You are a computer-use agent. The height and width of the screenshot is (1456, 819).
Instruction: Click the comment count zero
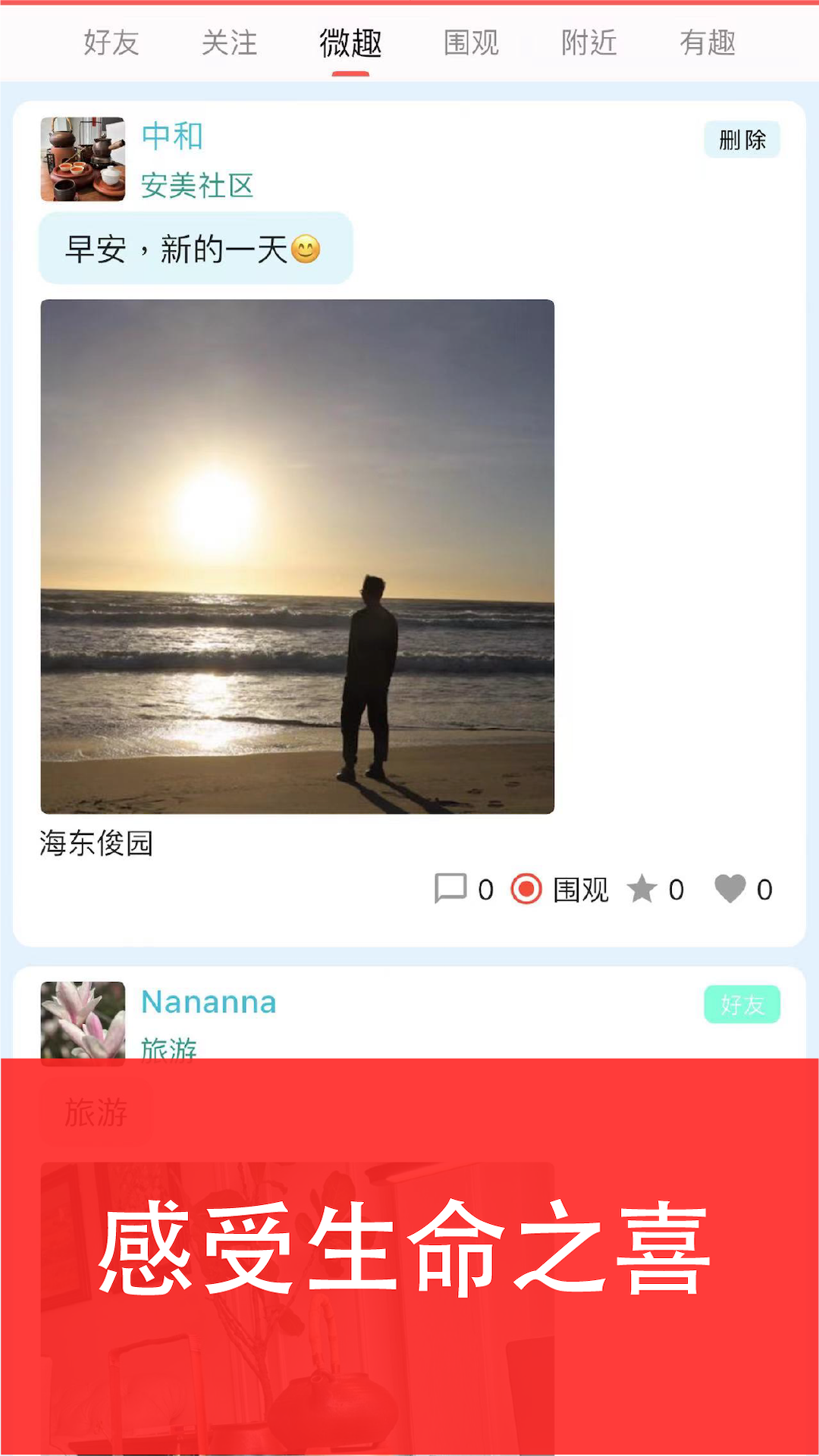485,889
